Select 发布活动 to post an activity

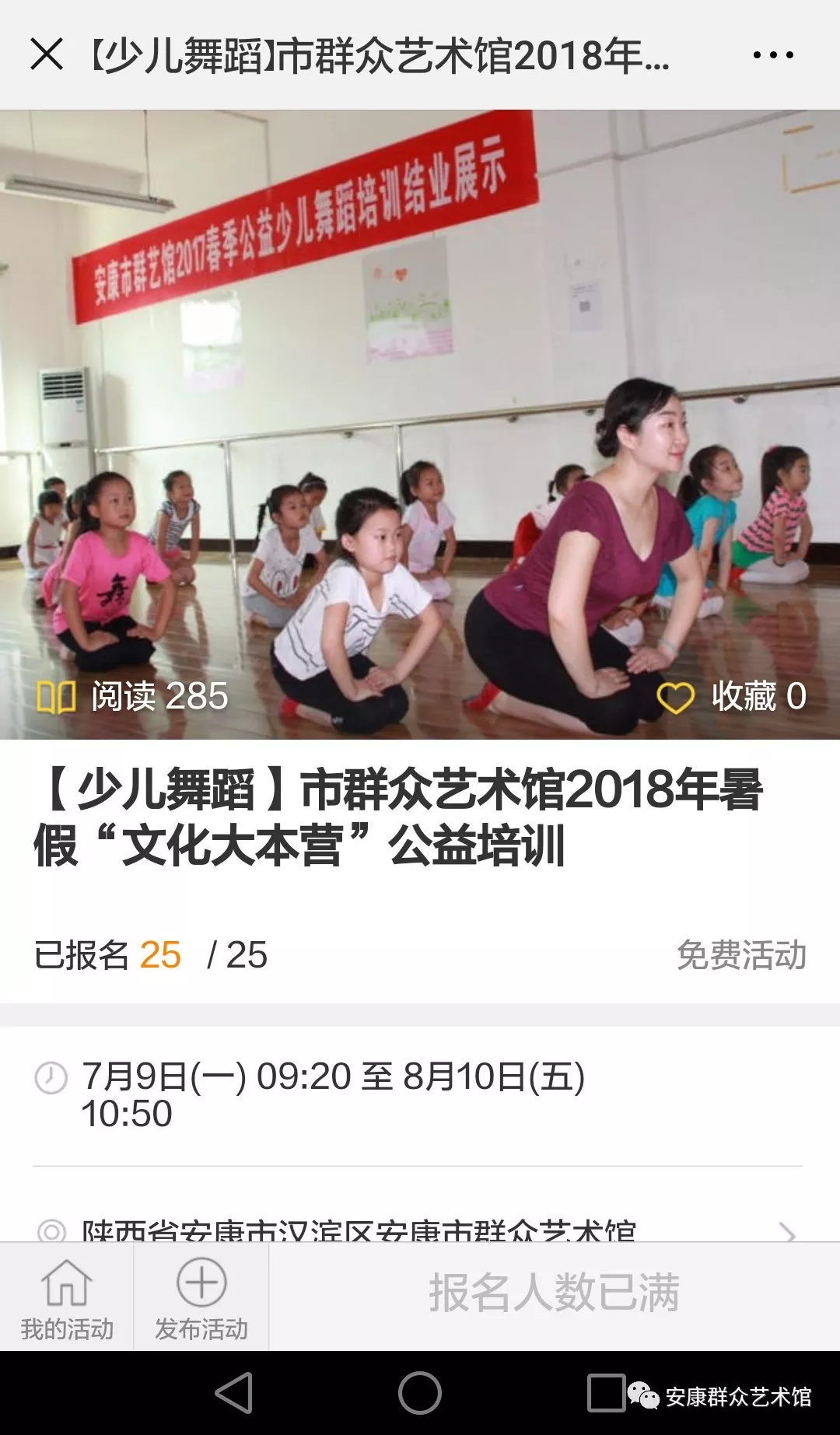click(201, 1297)
